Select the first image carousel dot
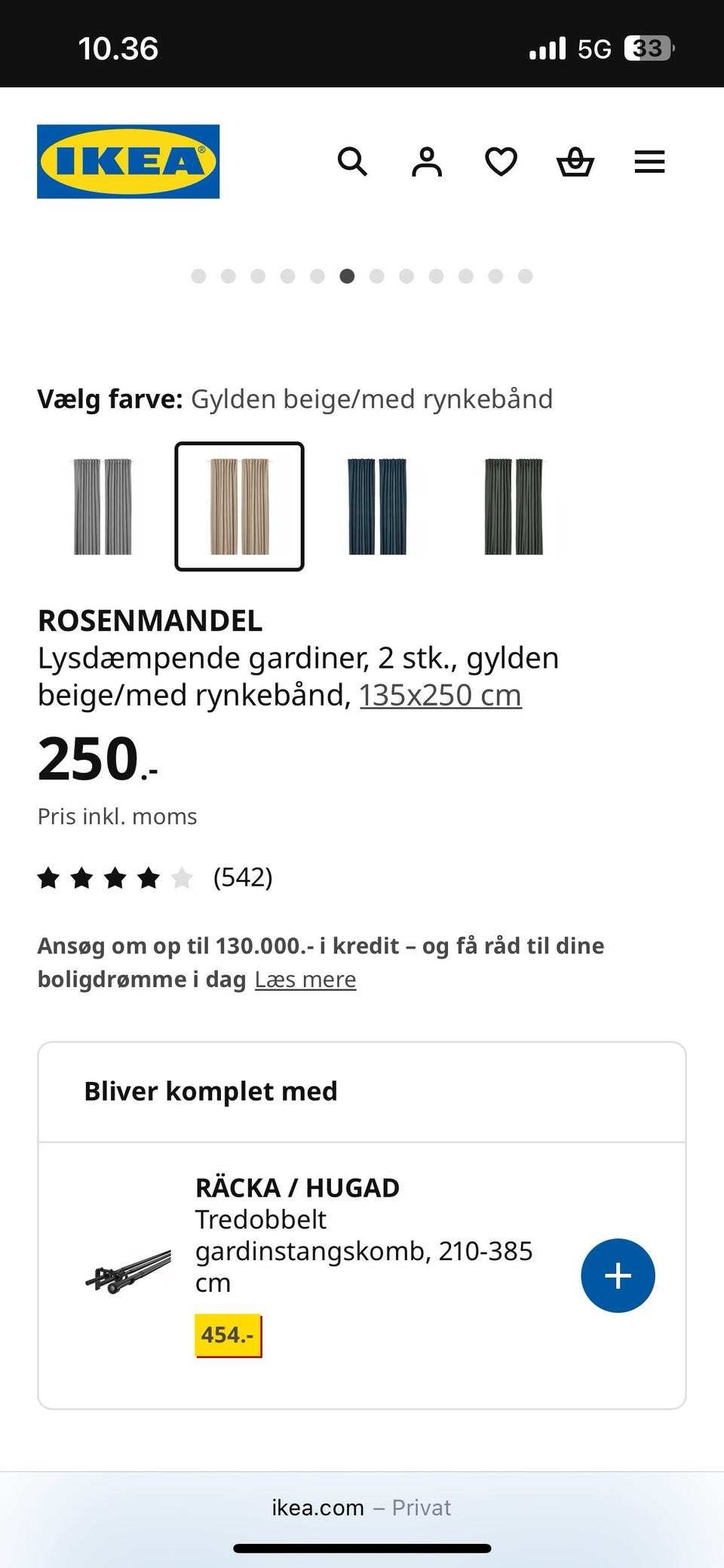Screen dimensions: 724x1568 coord(199,277)
